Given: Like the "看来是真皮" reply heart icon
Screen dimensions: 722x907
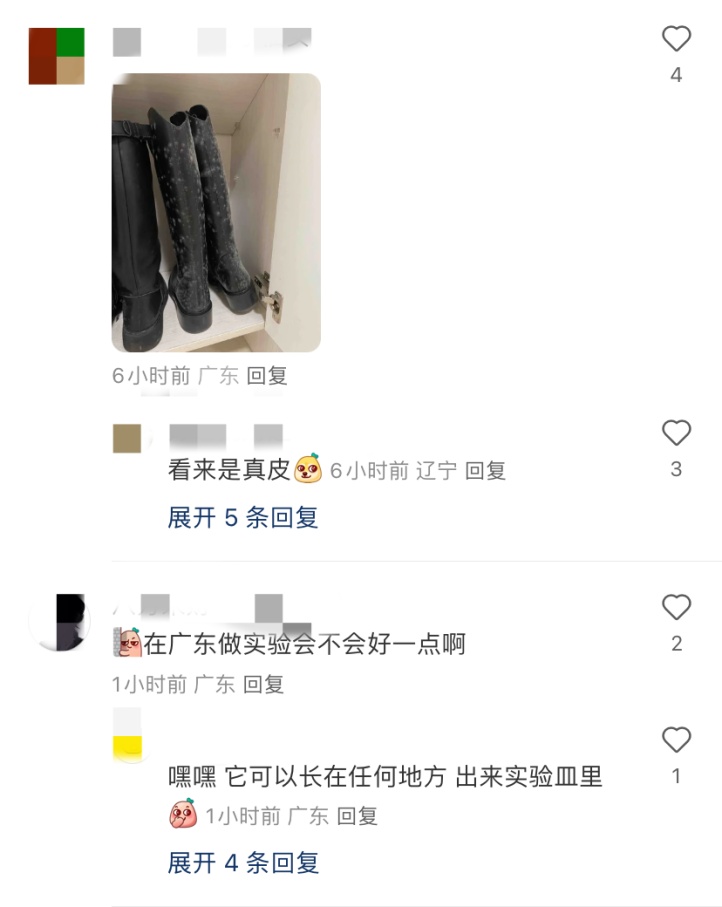Looking at the screenshot, I should coord(676,430).
